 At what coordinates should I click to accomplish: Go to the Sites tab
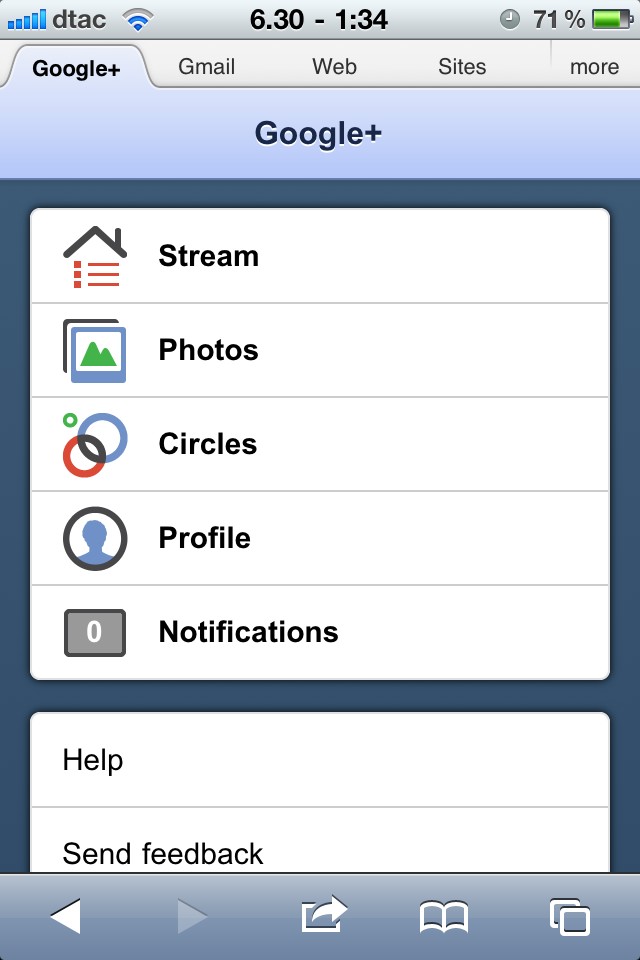click(x=462, y=67)
